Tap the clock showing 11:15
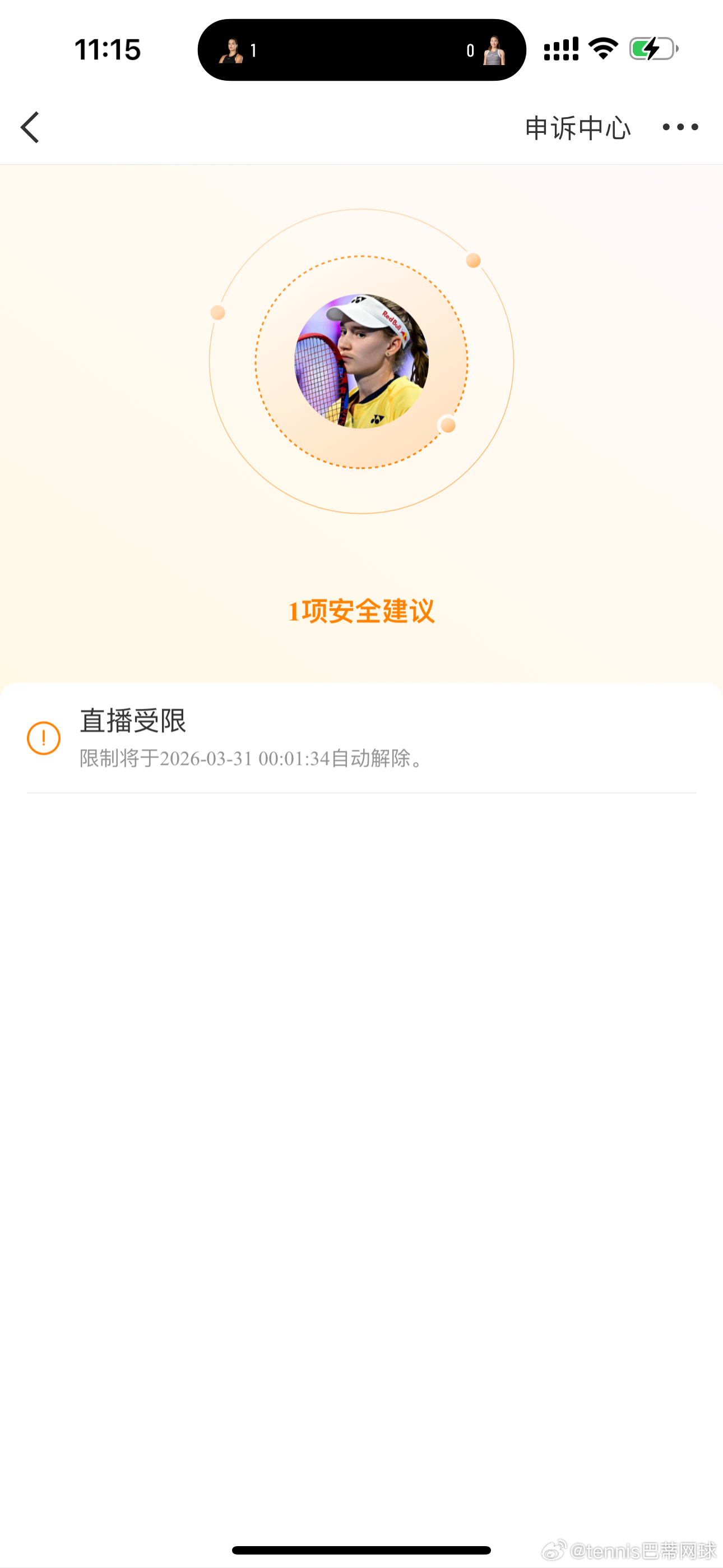Viewport: 723px width, 1568px height. tap(106, 50)
